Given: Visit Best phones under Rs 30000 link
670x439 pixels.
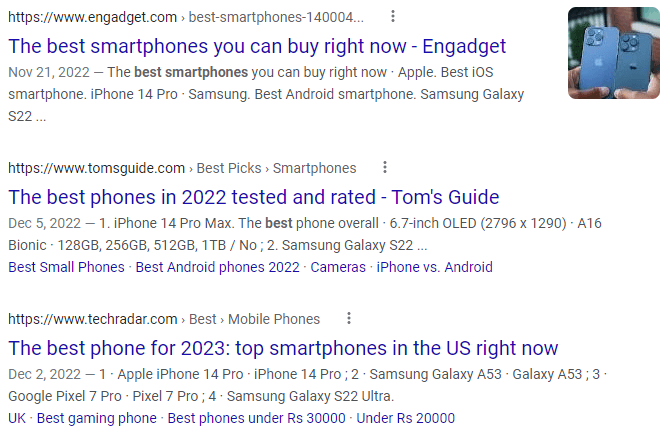Looking at the screenshot, I should tap(256, 418).
